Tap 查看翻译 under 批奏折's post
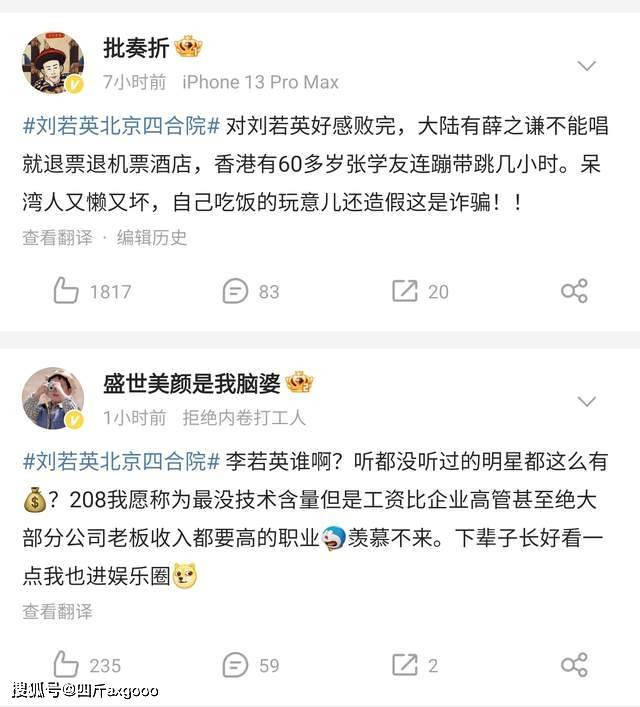The width and height of the screenshot is (640, 707). [x=57, y=237]
